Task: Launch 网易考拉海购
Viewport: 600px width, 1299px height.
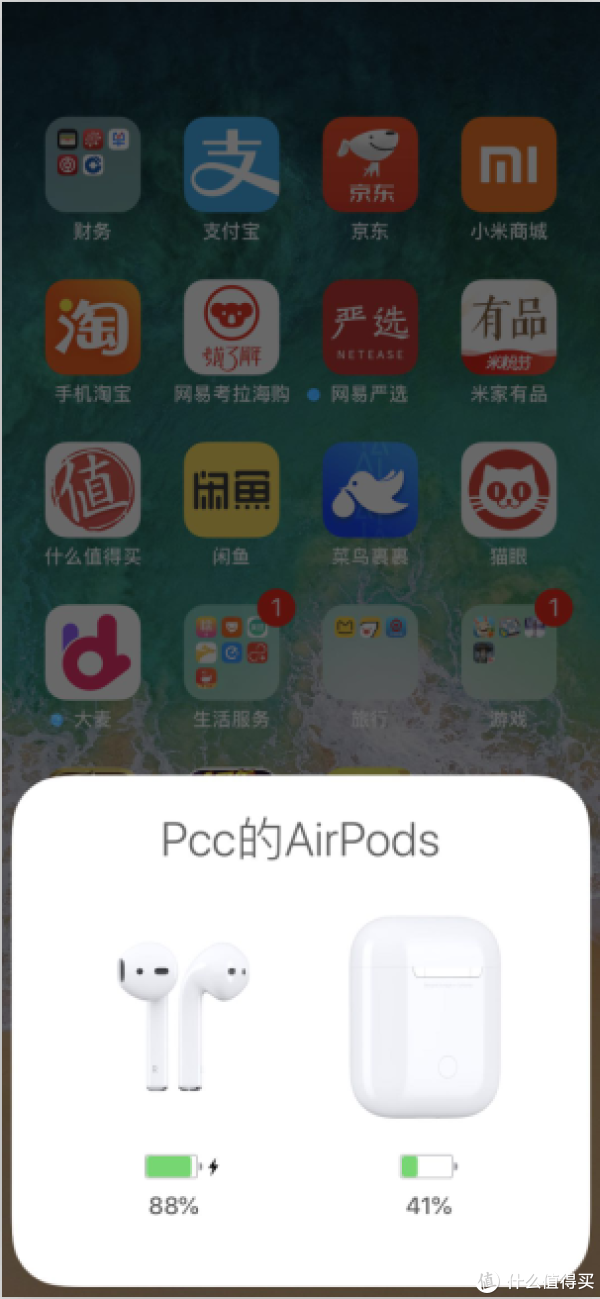Action: tap(231, 327)
